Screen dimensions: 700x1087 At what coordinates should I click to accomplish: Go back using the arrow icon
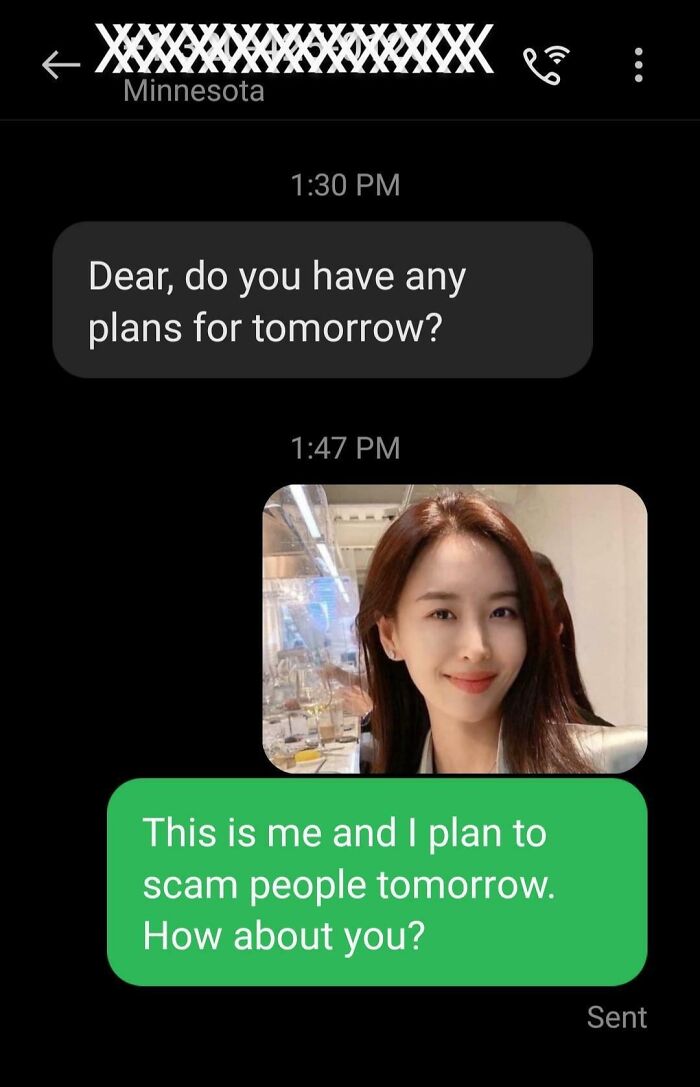[x=61, y=65]
